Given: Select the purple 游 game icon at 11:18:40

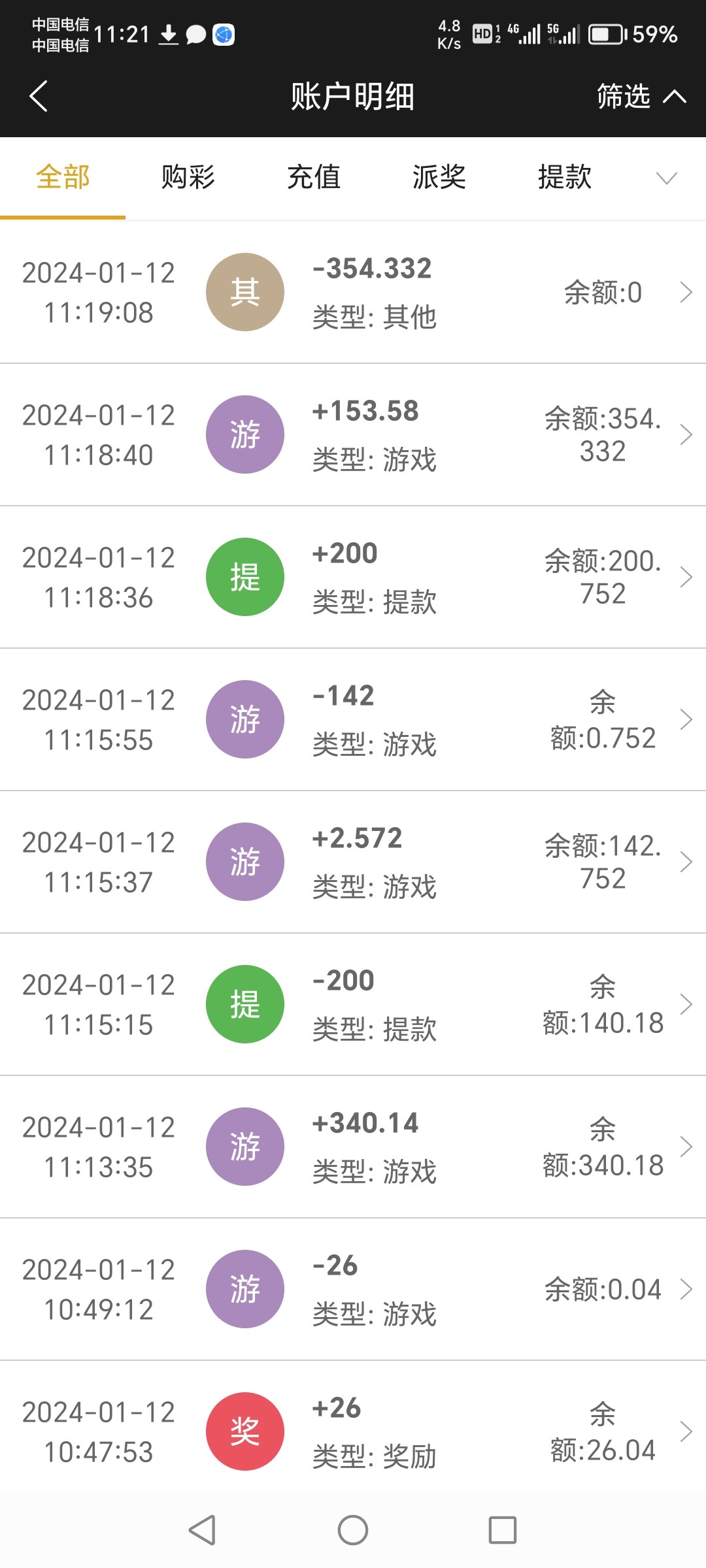Looking at the screenshot, I should coord(244,434).
